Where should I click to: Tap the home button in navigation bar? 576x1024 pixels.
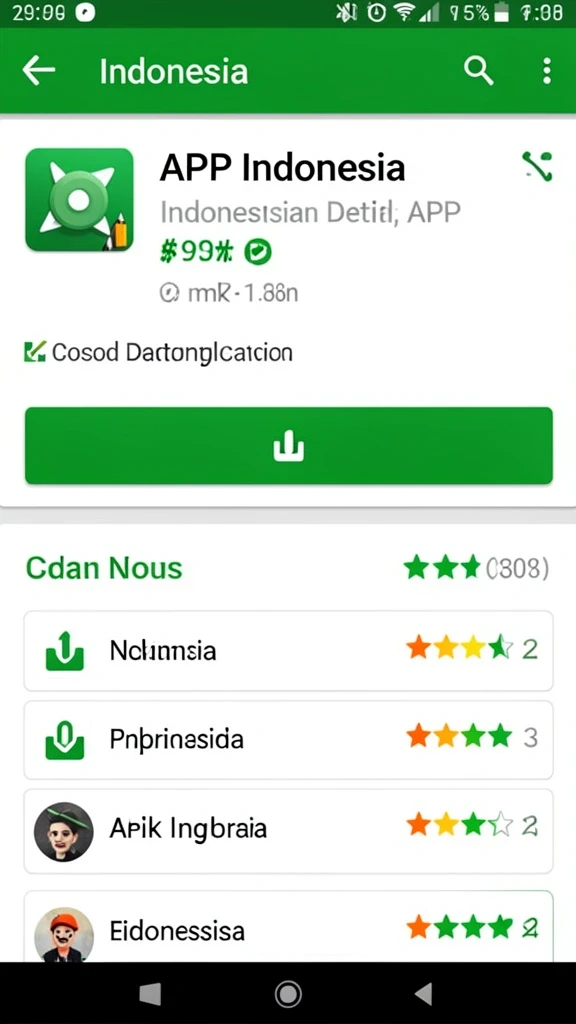point(288,994)
